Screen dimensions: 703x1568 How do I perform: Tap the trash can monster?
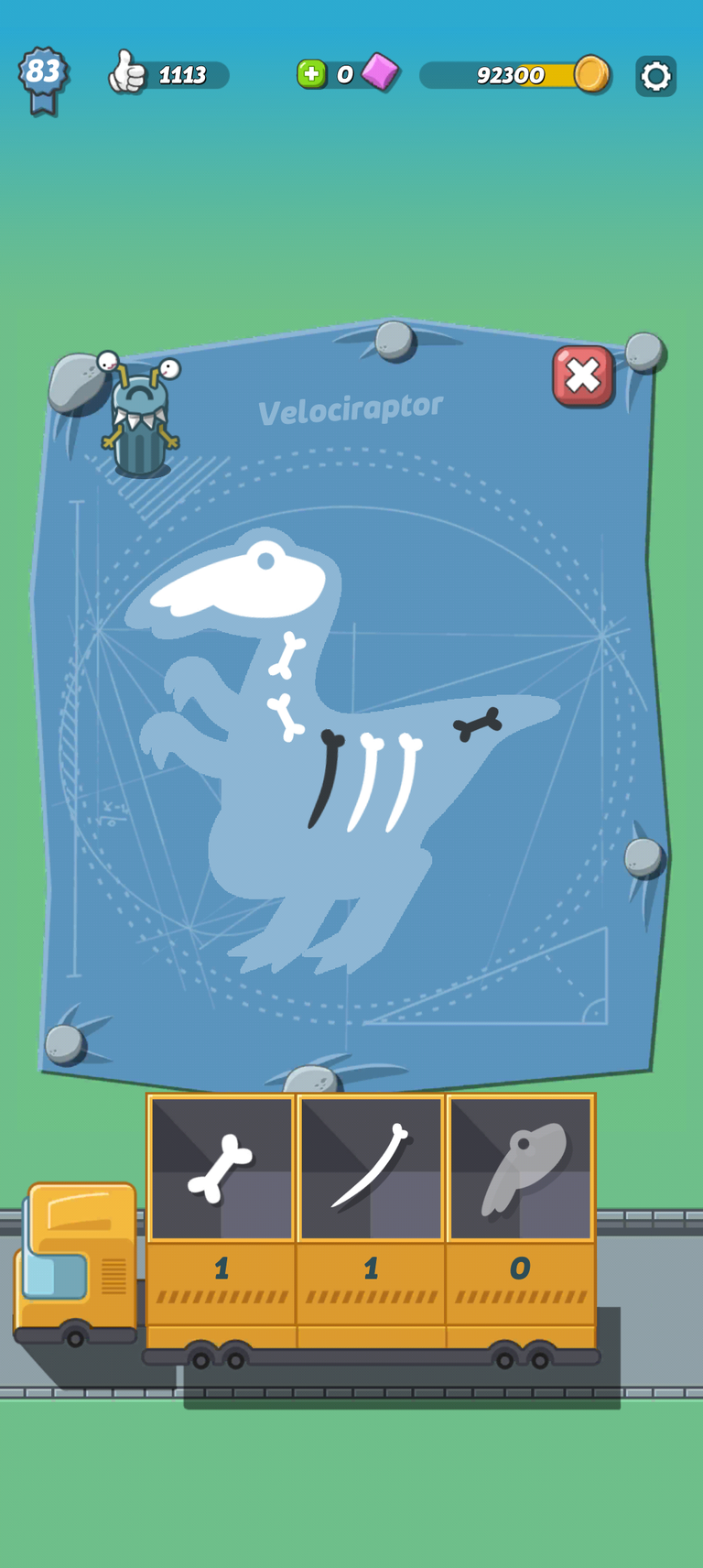pos(139,415)
